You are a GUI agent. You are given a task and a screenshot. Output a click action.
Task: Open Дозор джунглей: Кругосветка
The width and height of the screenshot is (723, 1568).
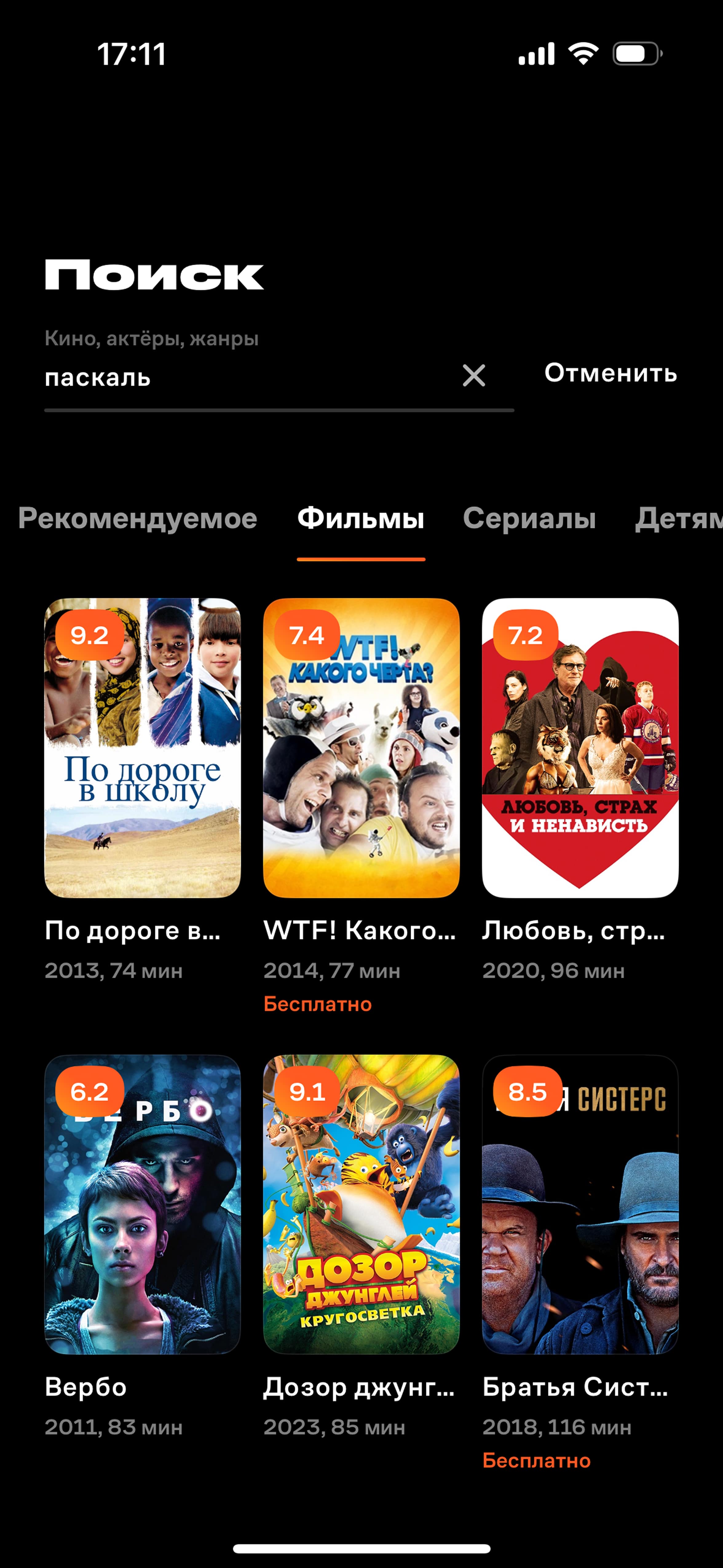tap(361, 1204)
